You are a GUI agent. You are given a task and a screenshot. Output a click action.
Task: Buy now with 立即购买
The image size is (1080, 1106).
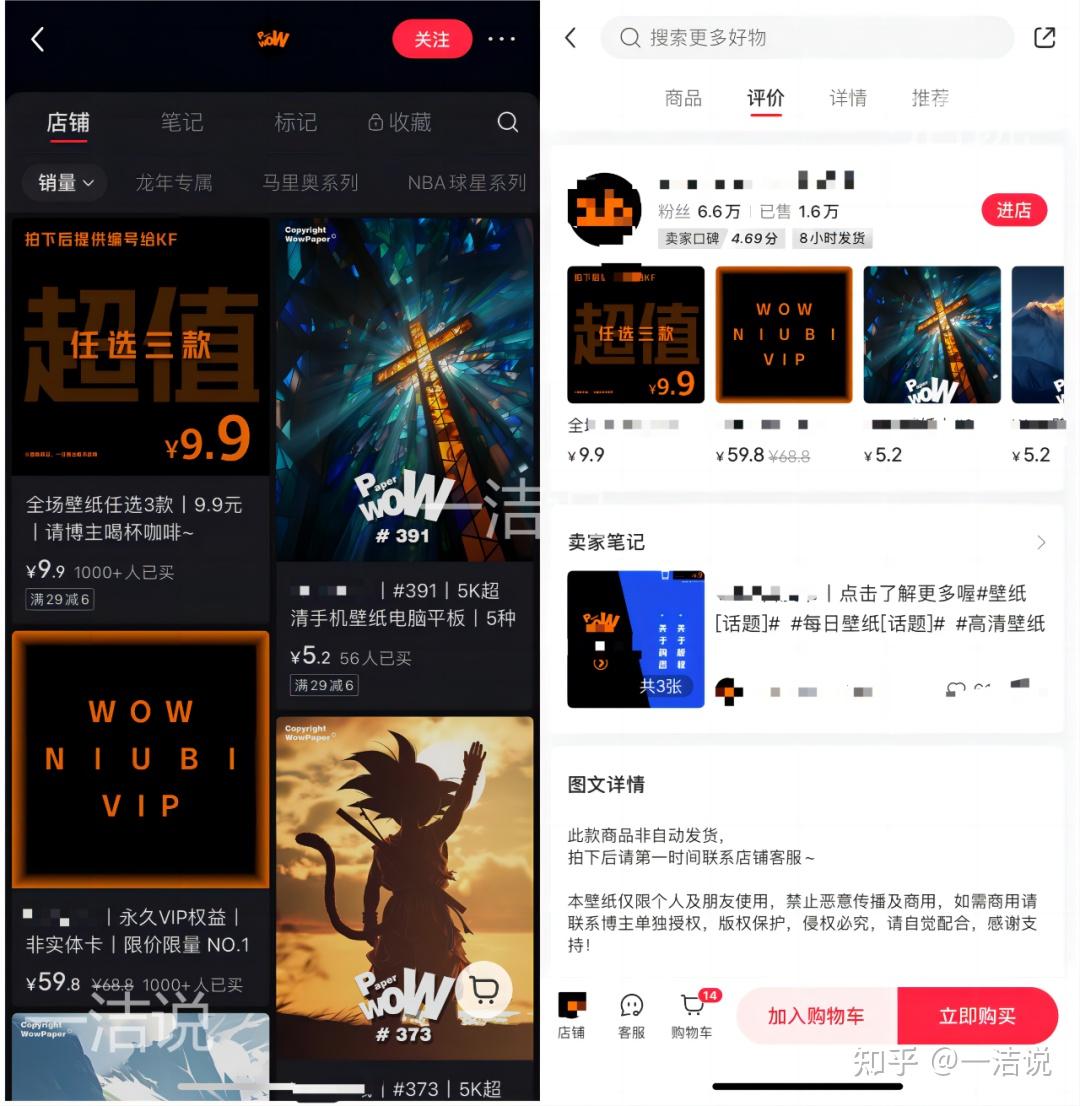click(x=977, y=1016)
